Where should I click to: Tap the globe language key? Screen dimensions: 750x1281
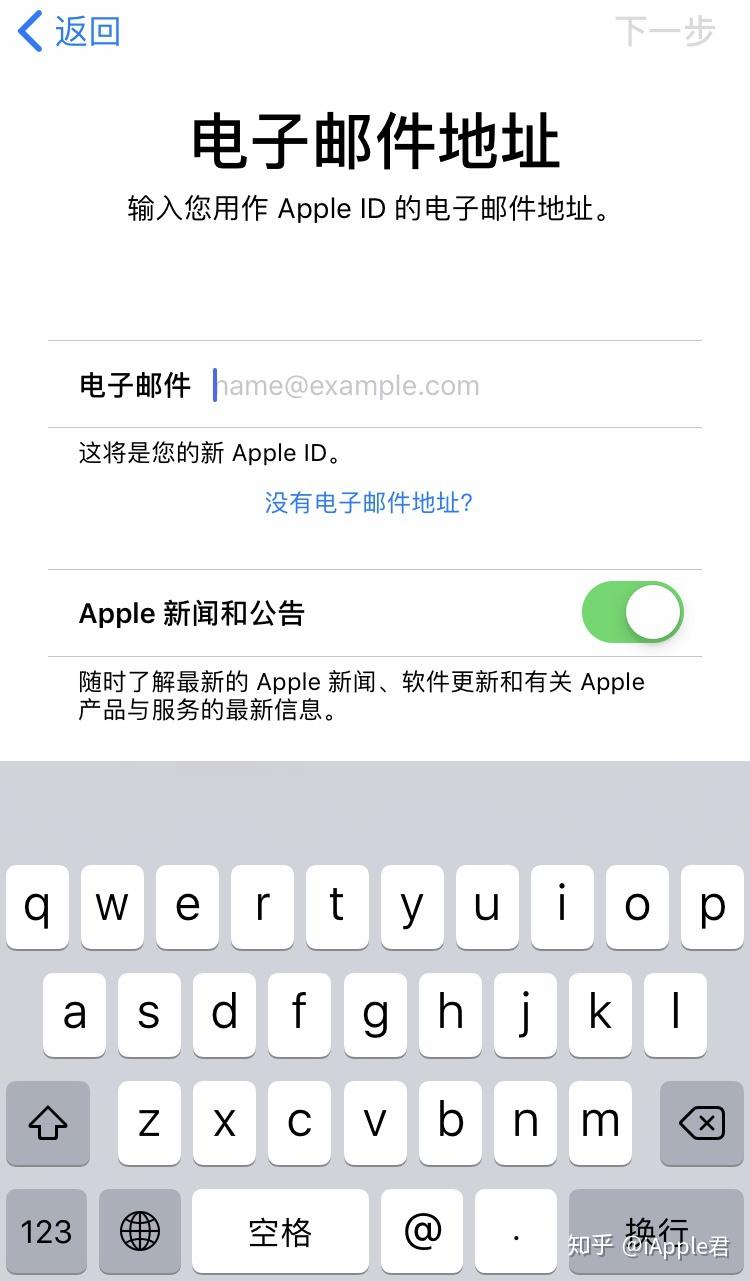coord(140,1231)
